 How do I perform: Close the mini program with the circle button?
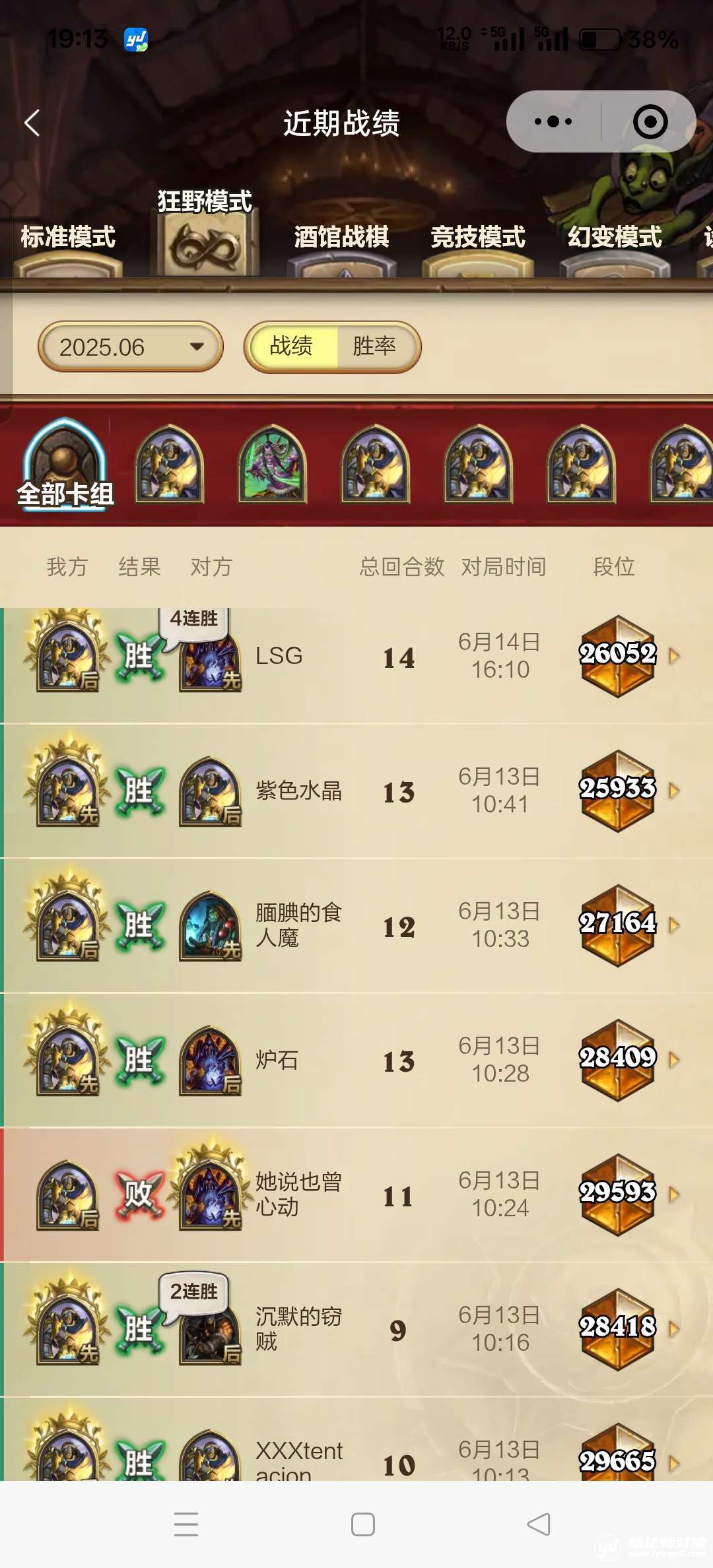click(650, 121)
